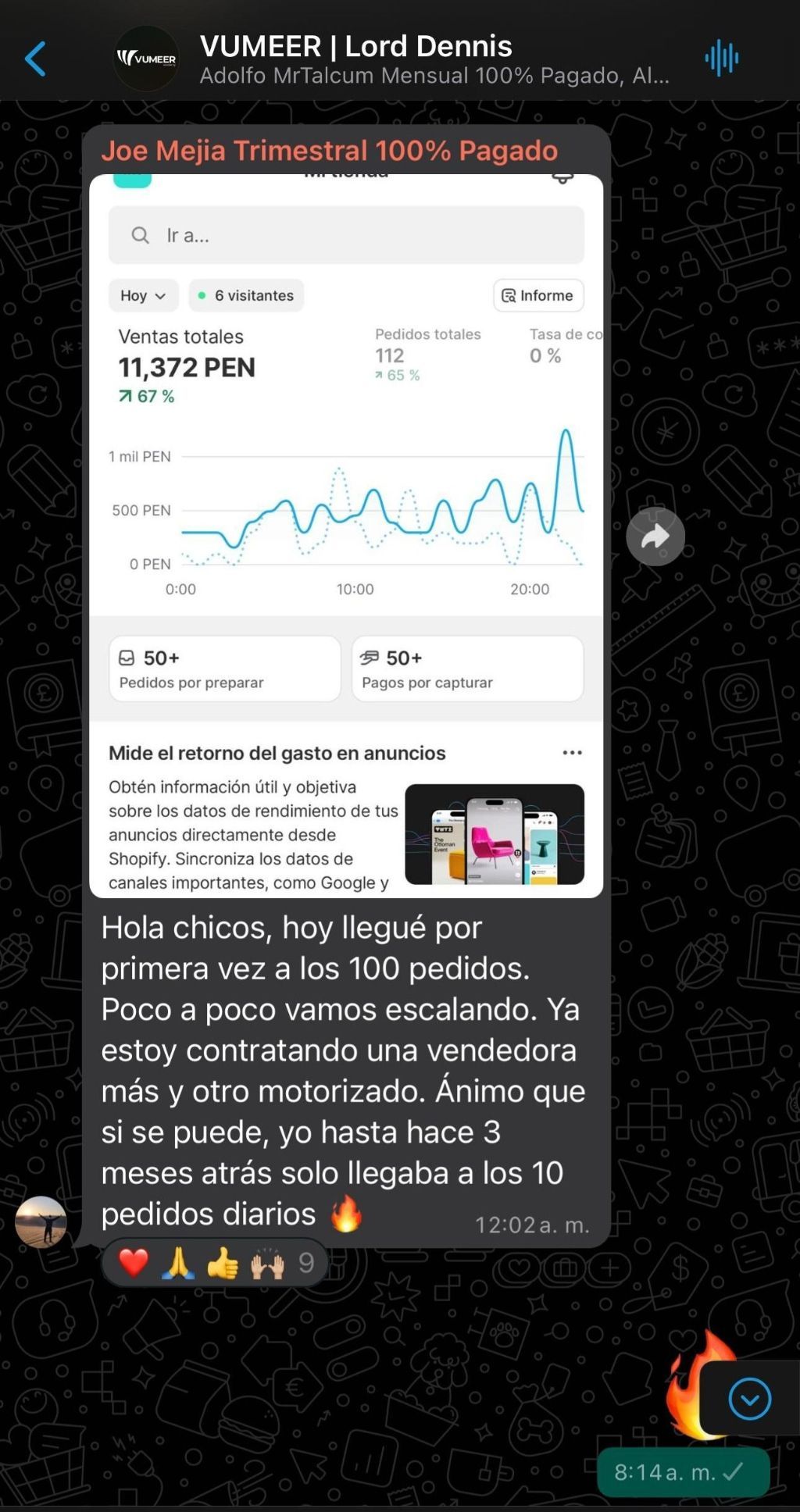The height and width of the screenshot is (1512, 800).
Task: Tap sender name Joe Mejia Trimestral
Action: (329, 151)
